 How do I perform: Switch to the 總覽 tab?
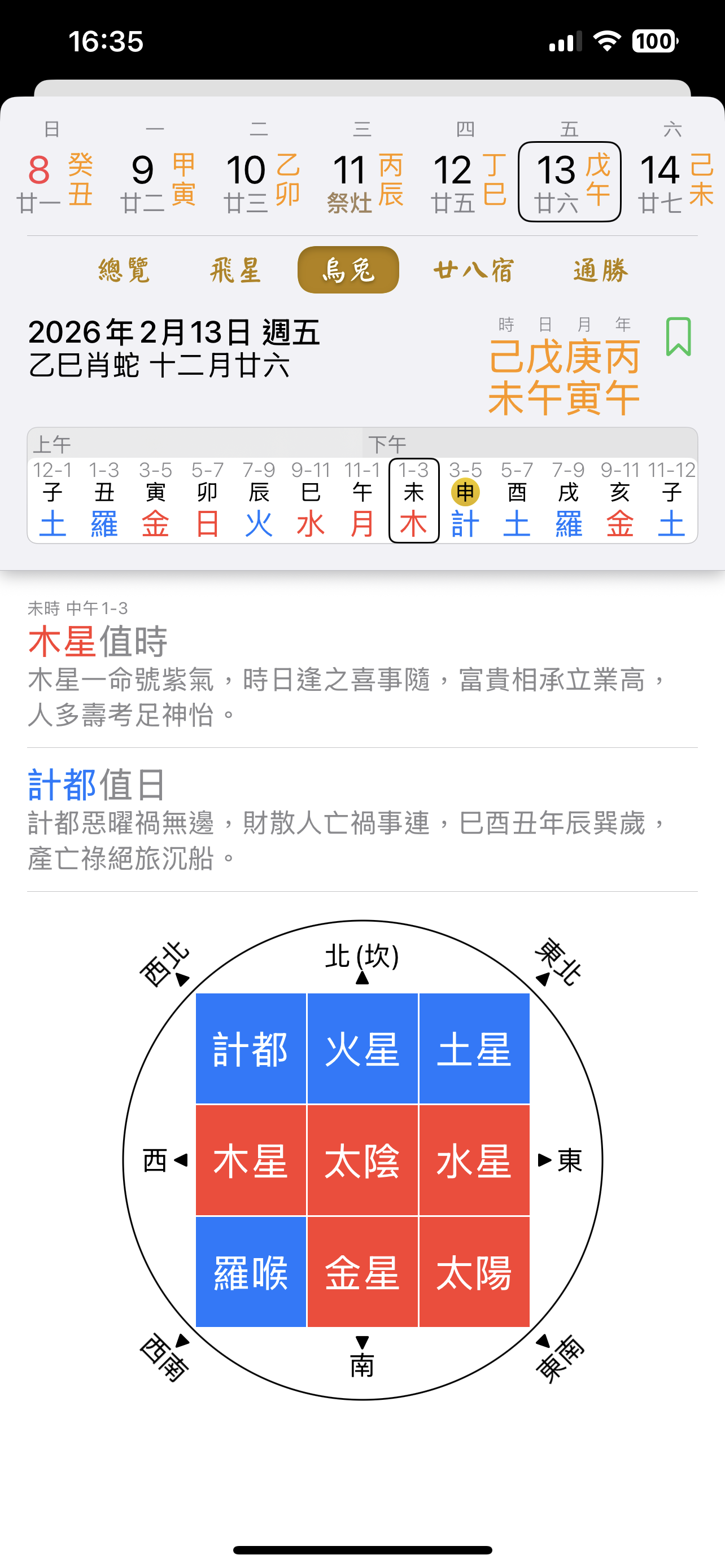(x=124, y=270)
